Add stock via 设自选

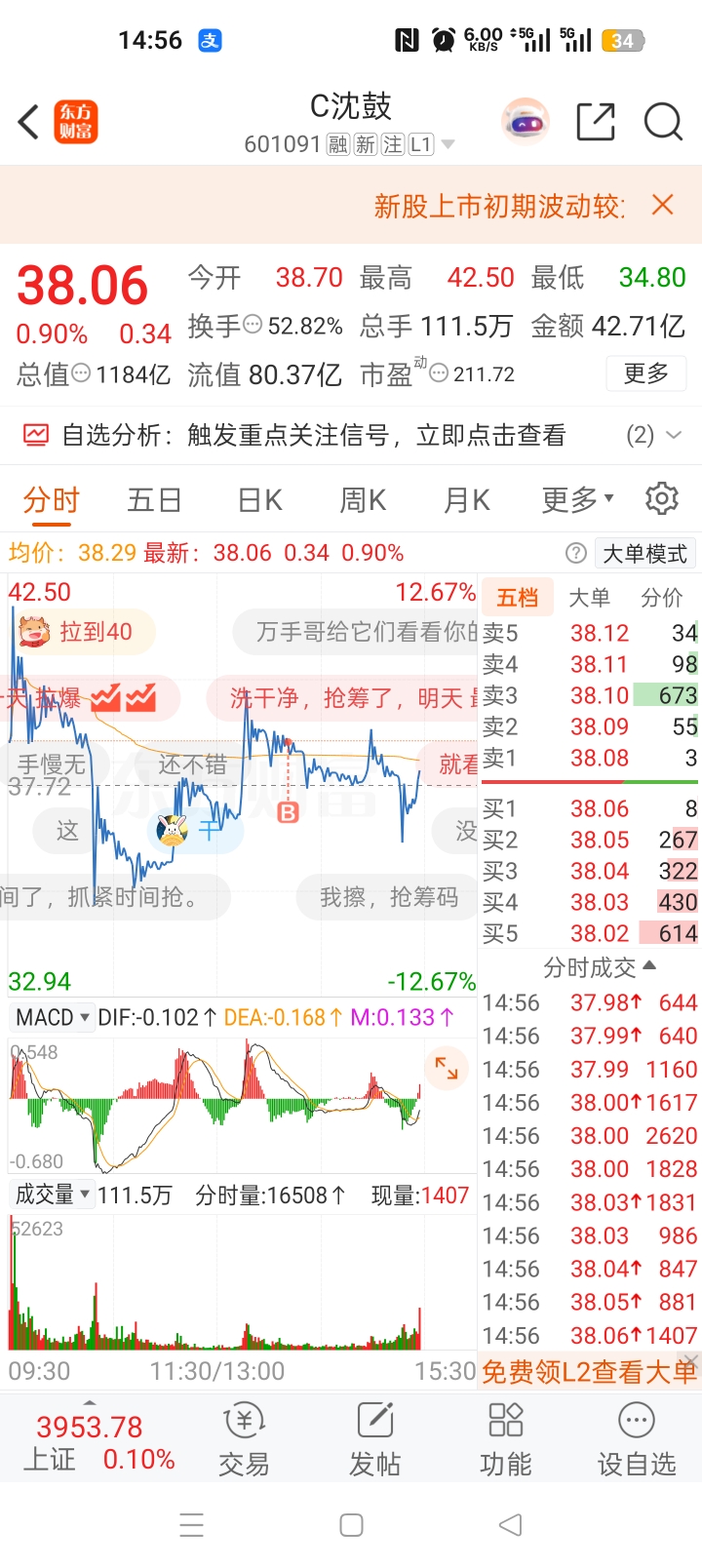click(637, 1440)
